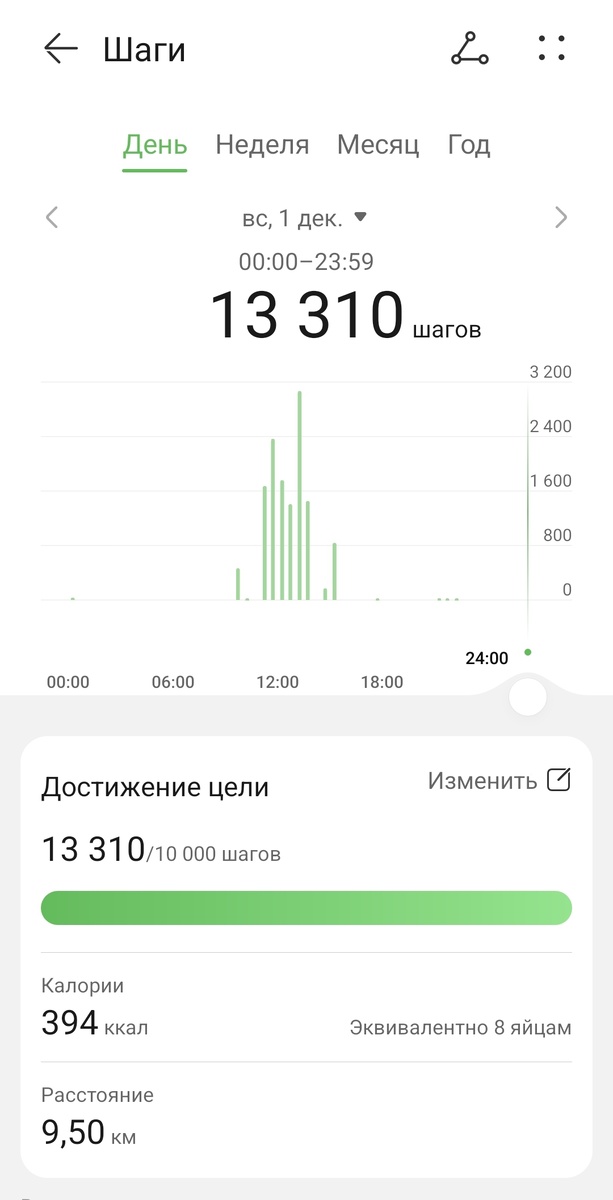Go back from the Шаги screen
Viewport: 613px width, 1200px height.
(60, 49)
